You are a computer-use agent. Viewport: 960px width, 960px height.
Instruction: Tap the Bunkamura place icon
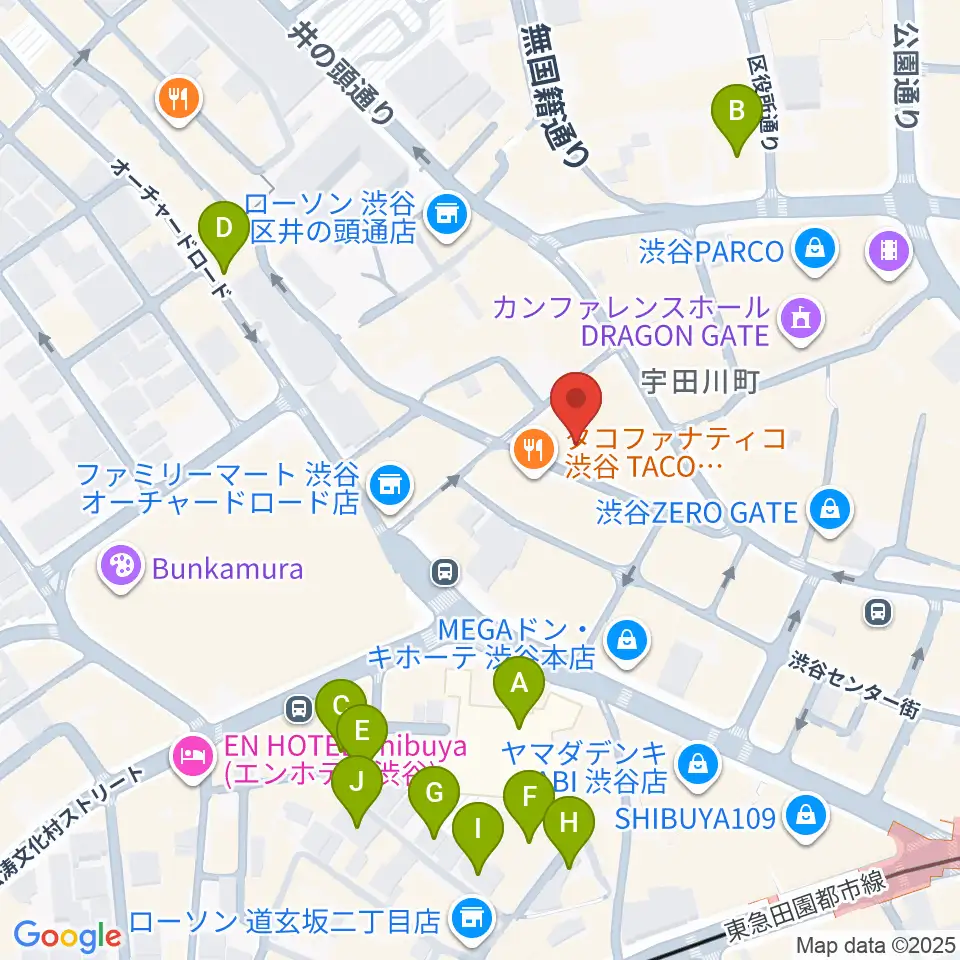121,568
